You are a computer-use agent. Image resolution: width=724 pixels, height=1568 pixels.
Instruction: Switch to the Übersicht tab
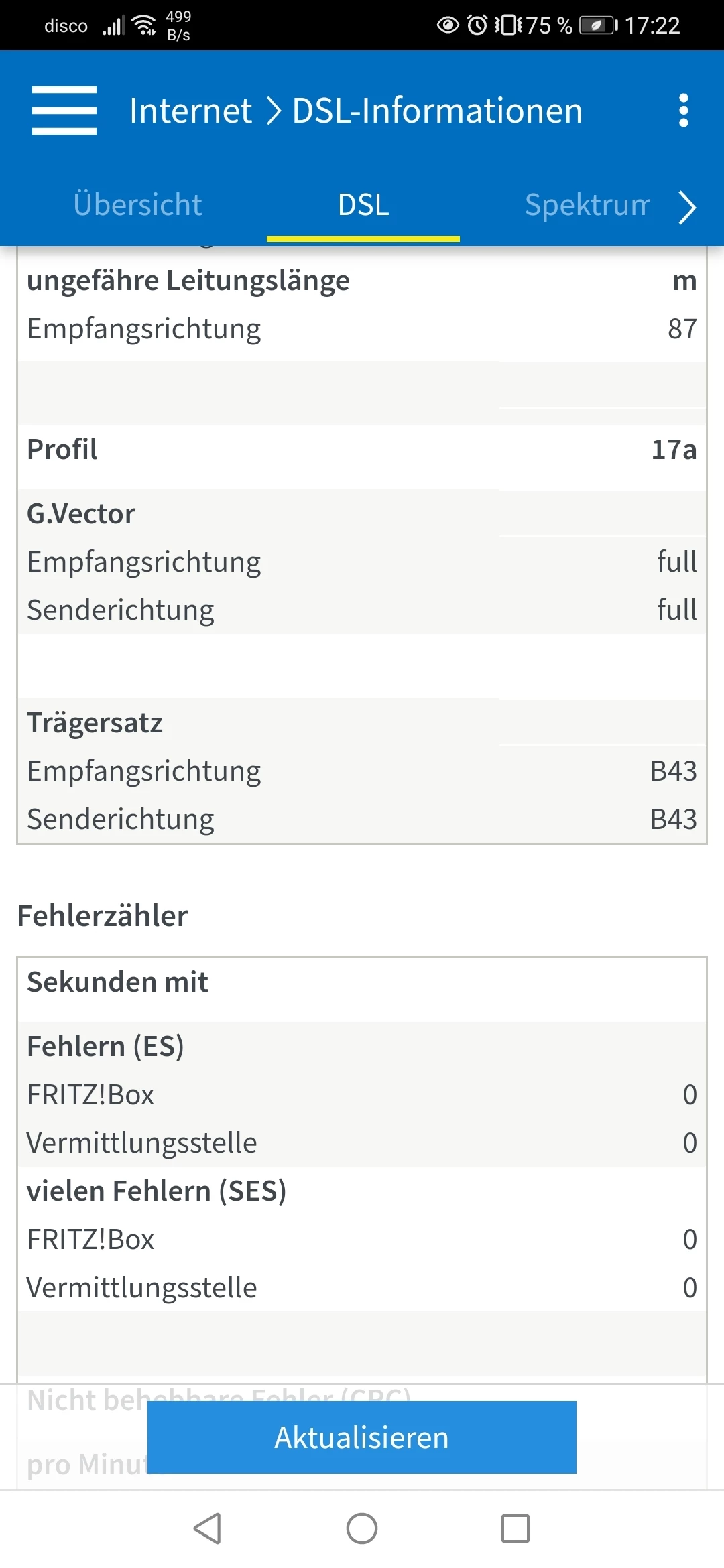coord(137,205)
